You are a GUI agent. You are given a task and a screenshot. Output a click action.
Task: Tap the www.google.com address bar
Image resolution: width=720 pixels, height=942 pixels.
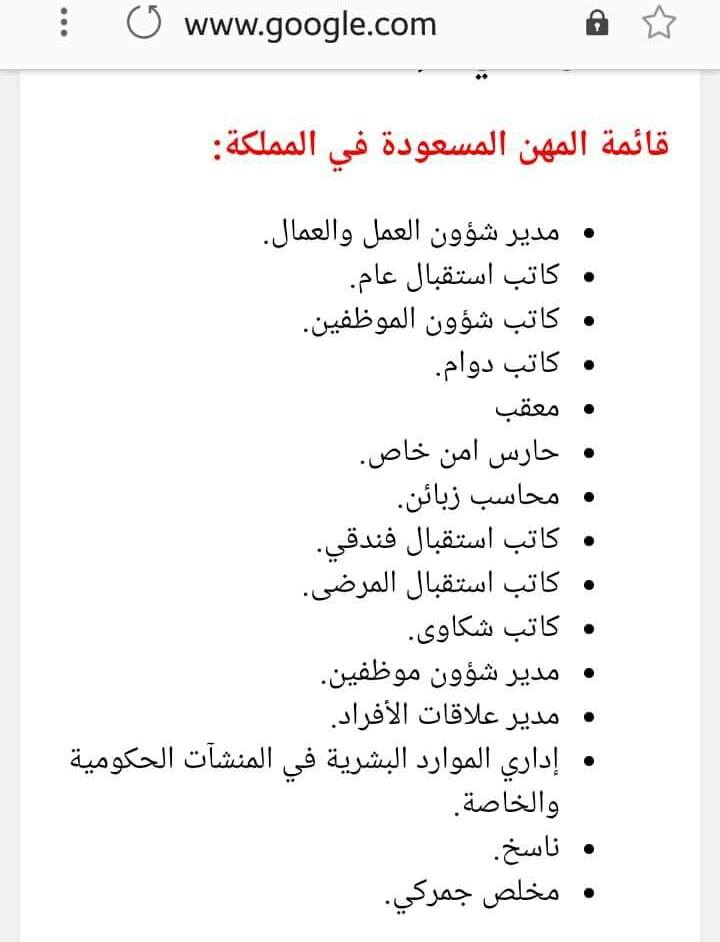pyautogui.click(x=310, y=25)
